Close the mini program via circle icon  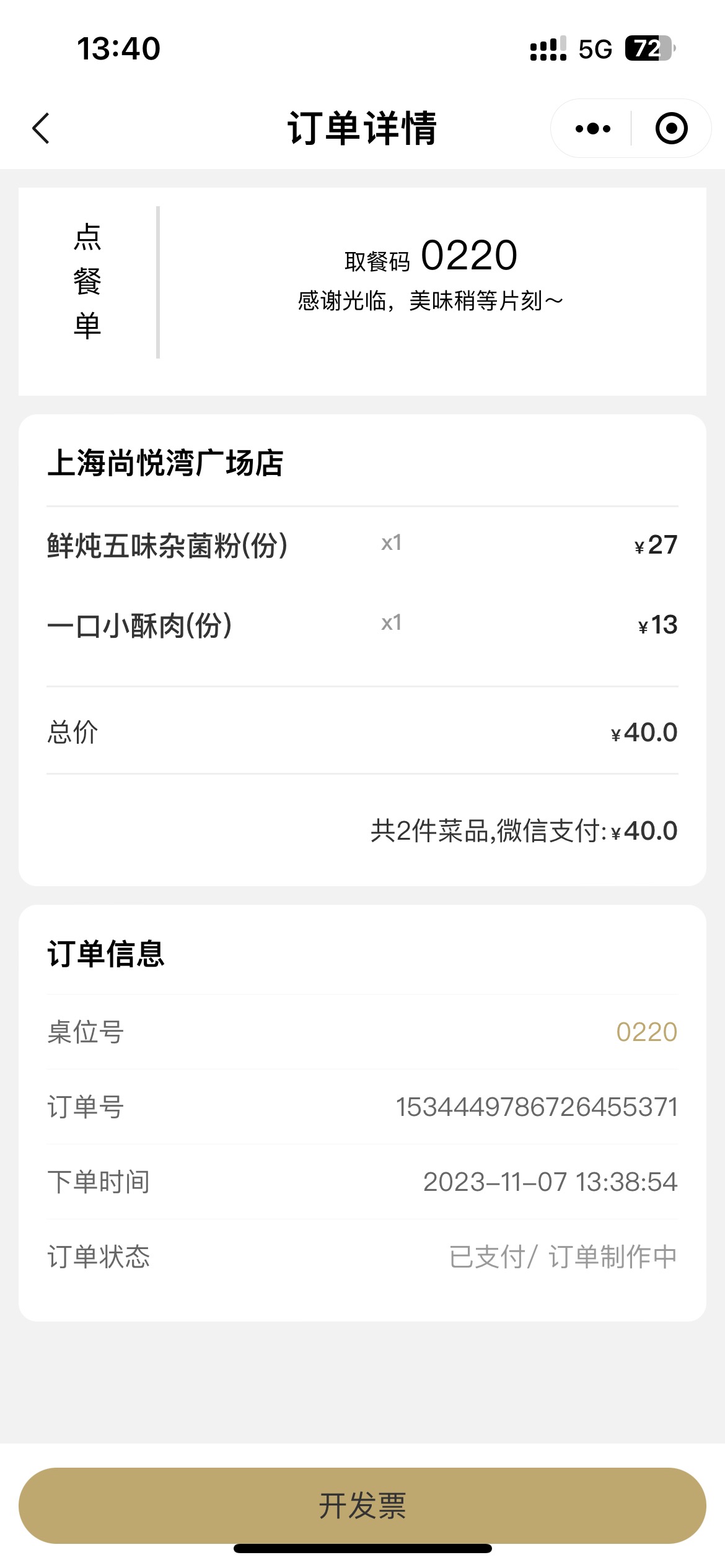[671, 128]
